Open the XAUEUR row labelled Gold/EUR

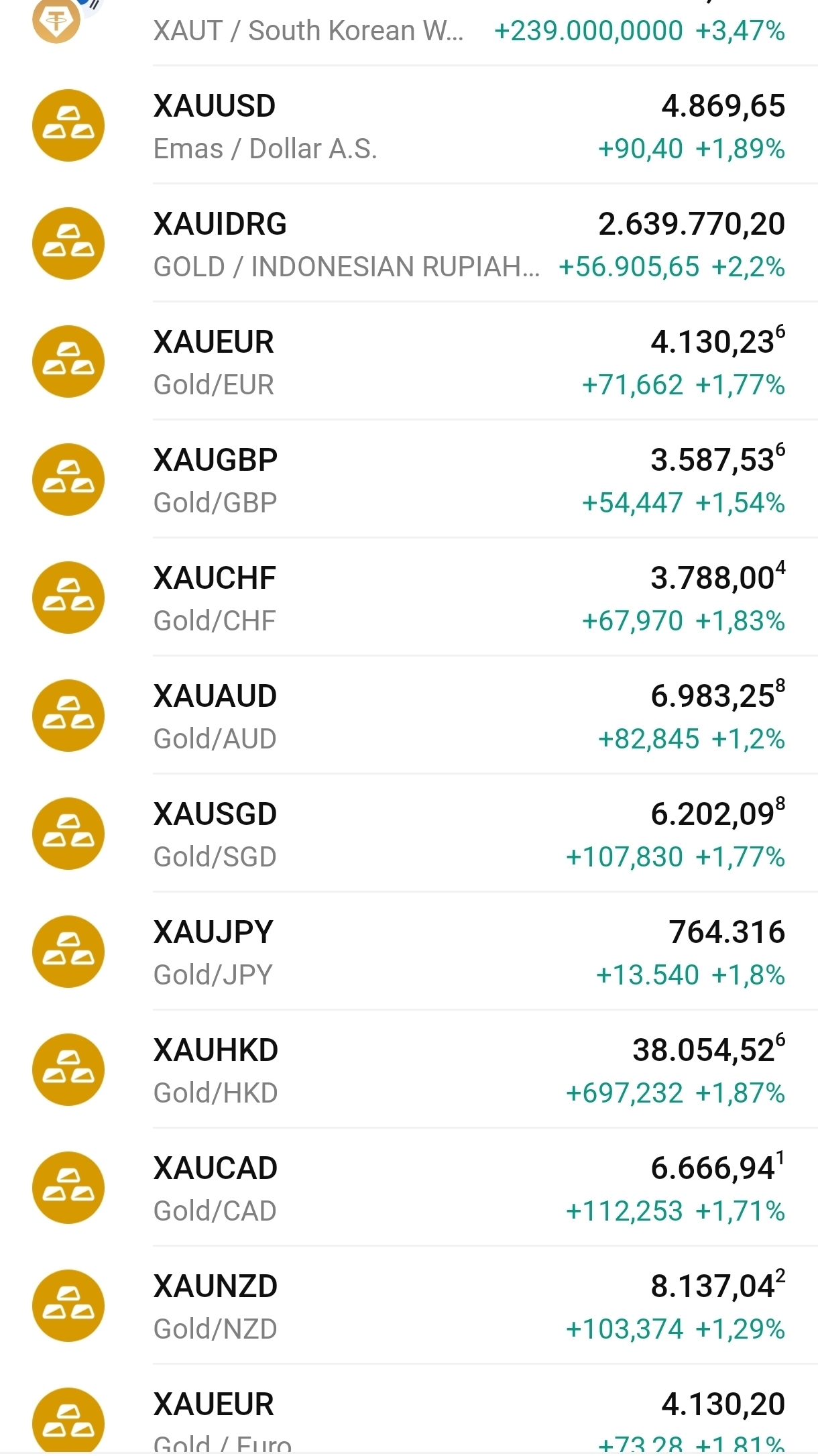(x=409, y=362)
